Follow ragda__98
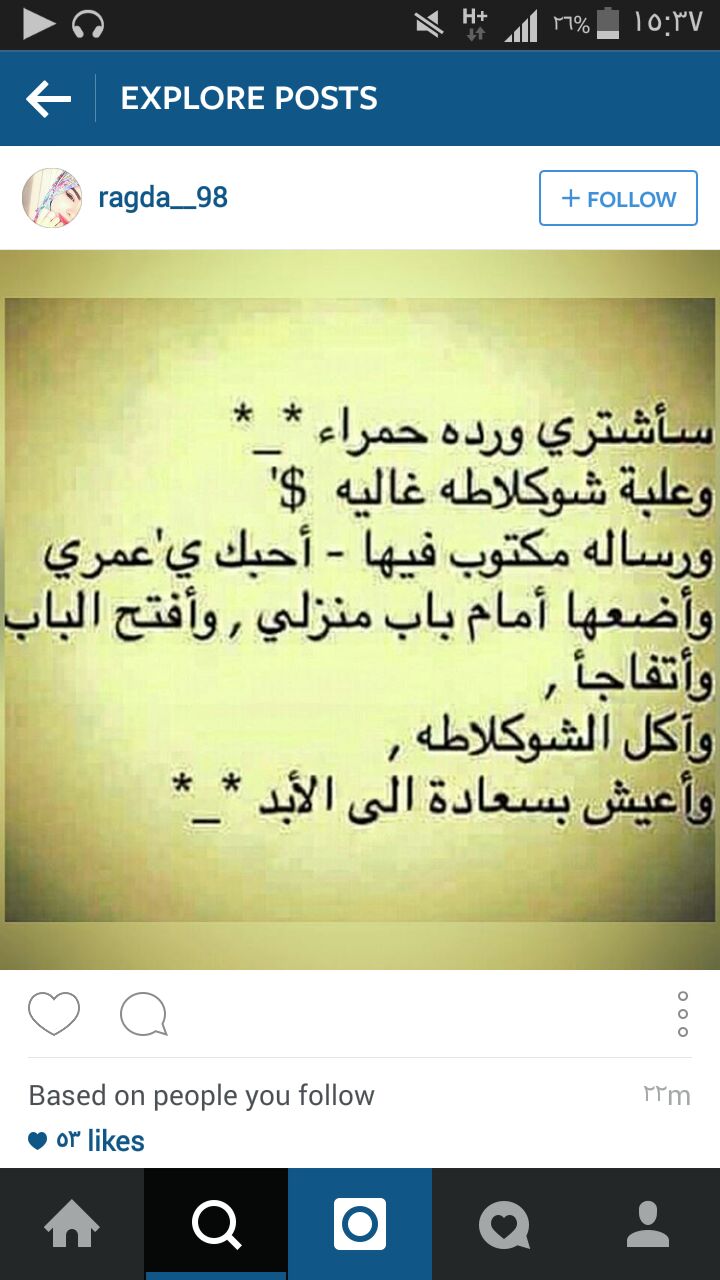Screen dimensions: 720x1280 [618, 198]
